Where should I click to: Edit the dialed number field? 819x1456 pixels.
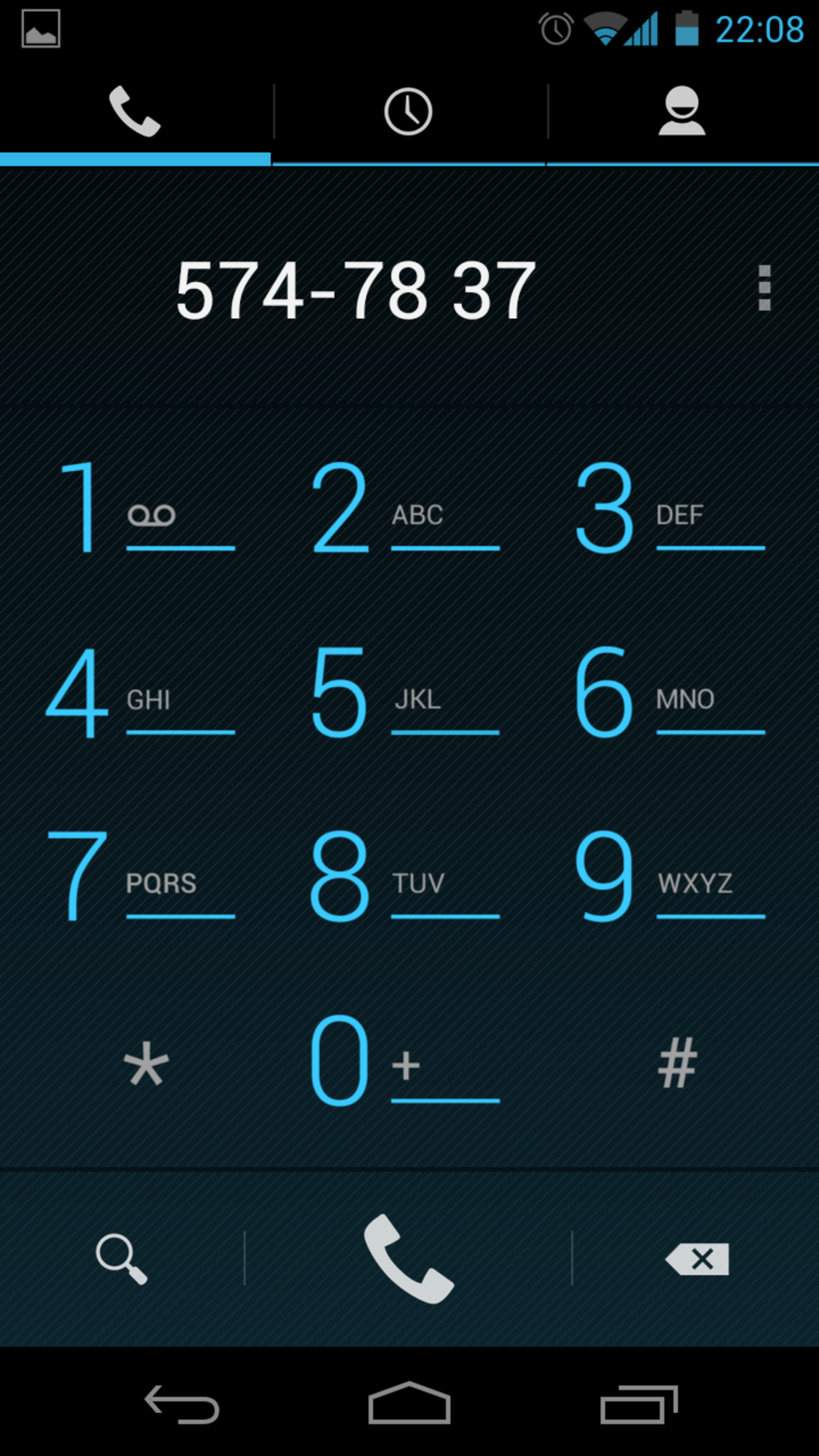tap(356, 290)
